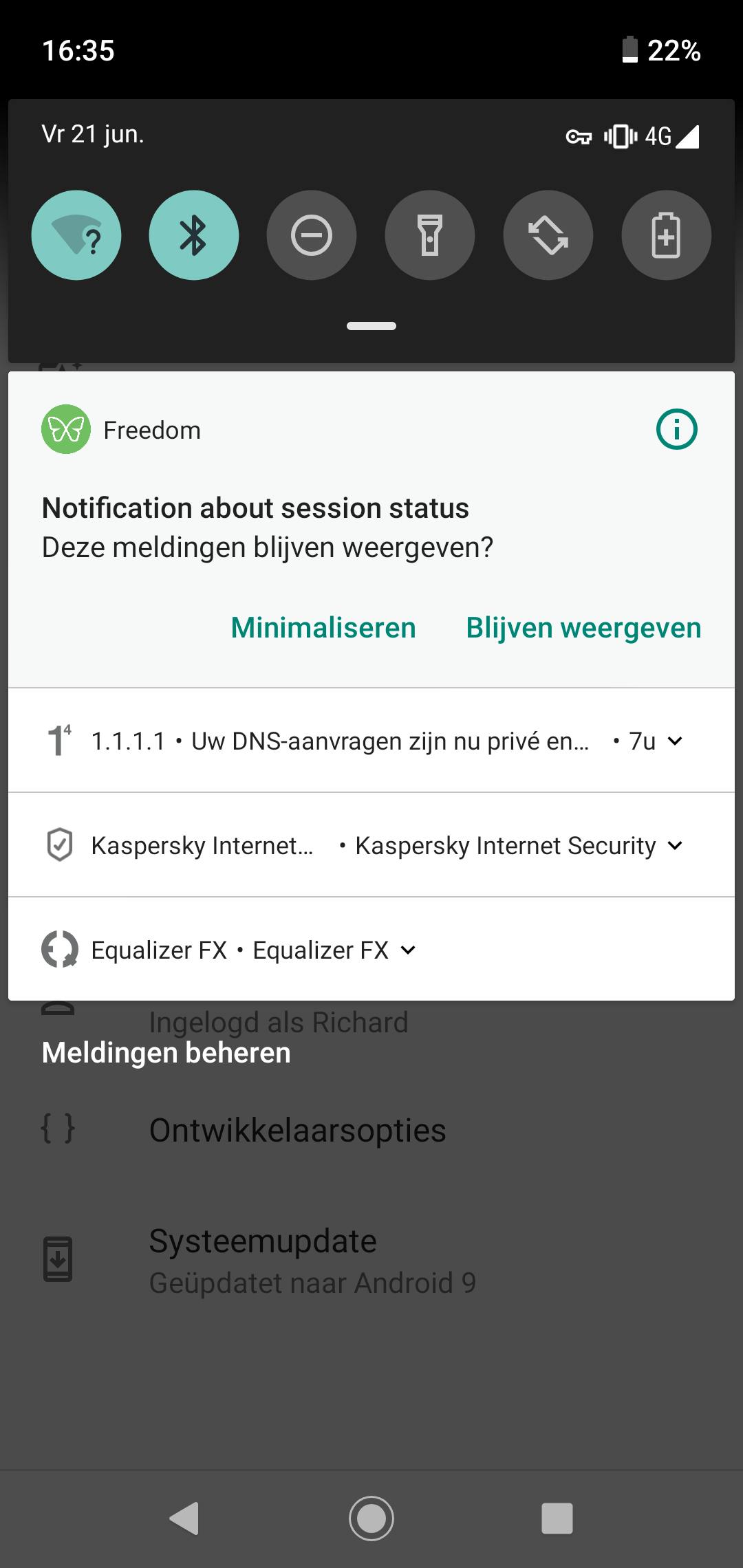Expand the 1.1.1.1 DNS notification
743x1568 pixels.
675,741
